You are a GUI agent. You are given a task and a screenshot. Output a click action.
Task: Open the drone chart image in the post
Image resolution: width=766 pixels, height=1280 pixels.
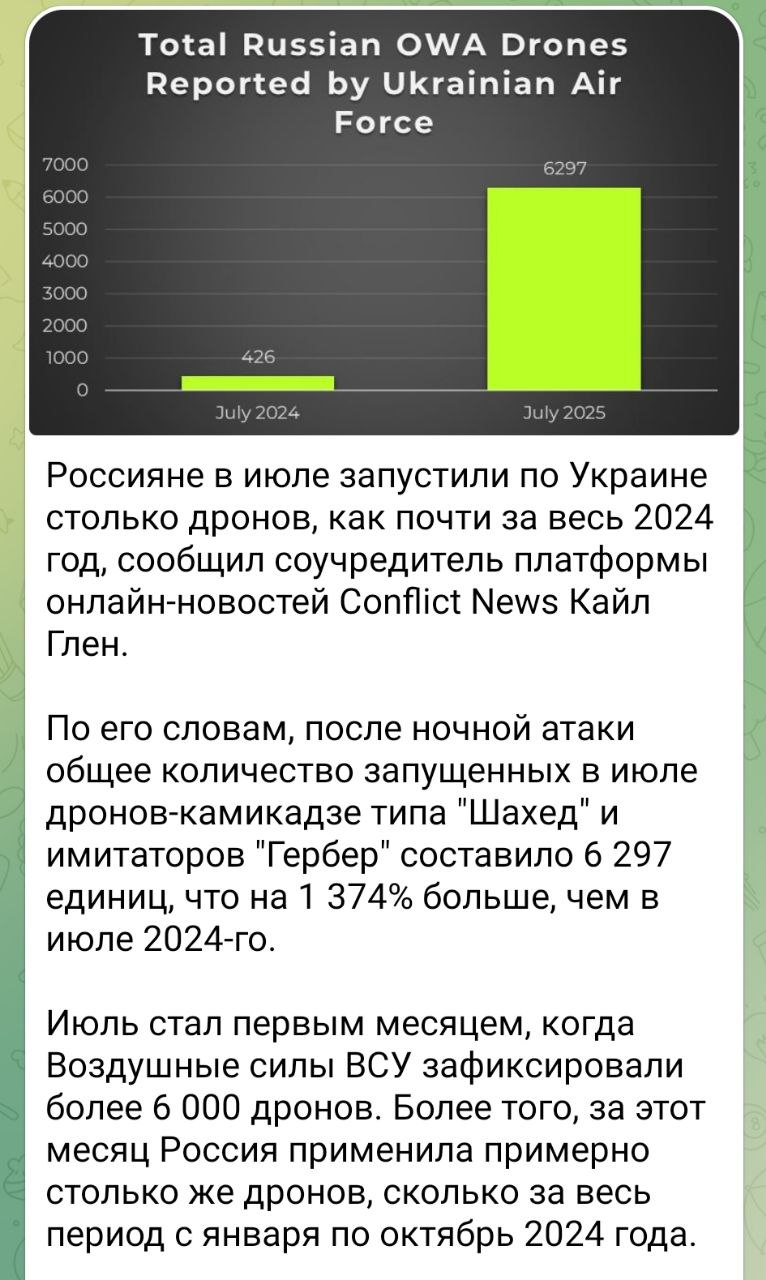(384, 223)
